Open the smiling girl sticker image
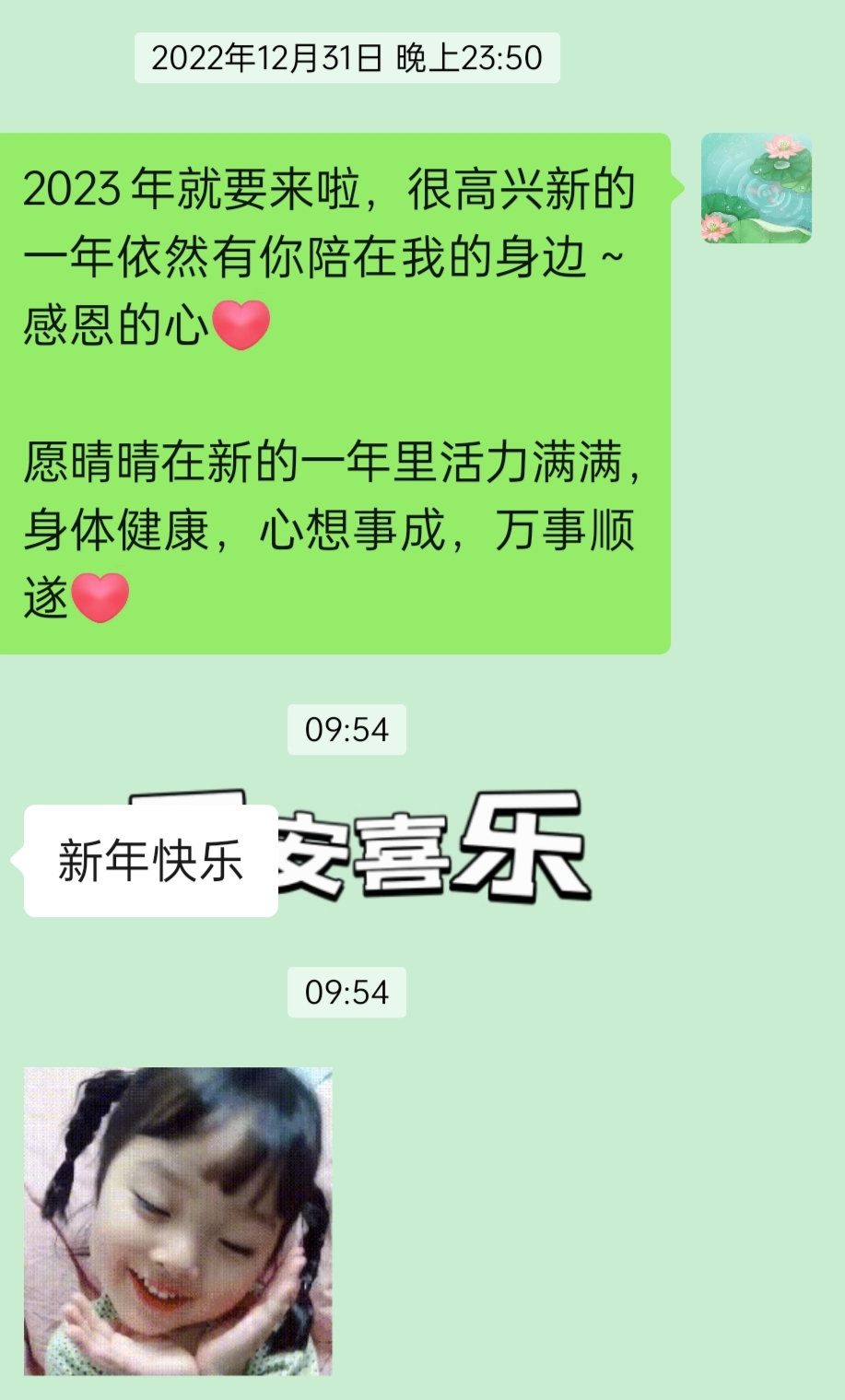This screenshot has width=845, height=1400. click(x=178, y=1220)
